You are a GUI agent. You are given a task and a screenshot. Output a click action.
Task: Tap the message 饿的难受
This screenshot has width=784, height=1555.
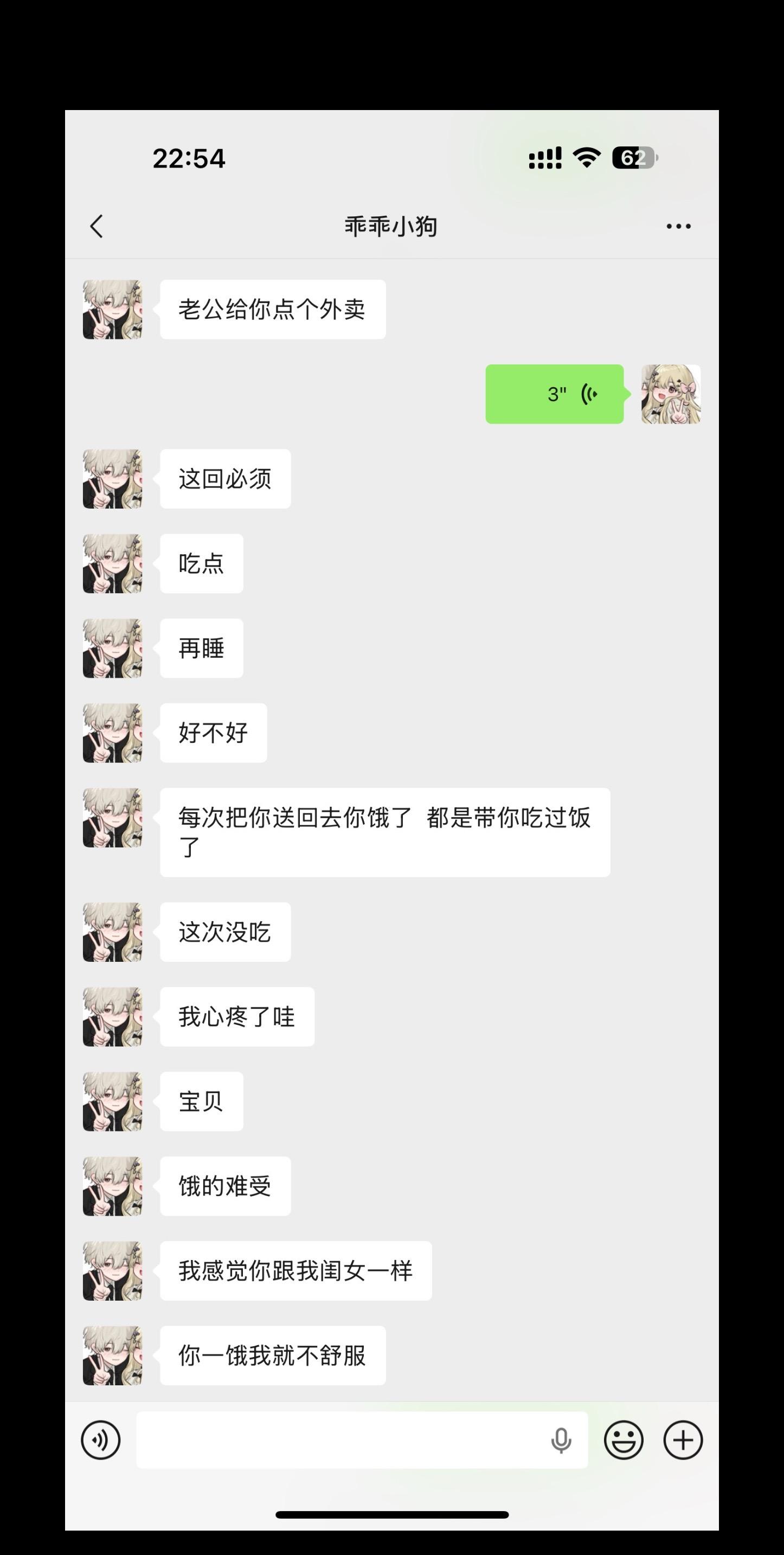click(x=224, y=1186)
